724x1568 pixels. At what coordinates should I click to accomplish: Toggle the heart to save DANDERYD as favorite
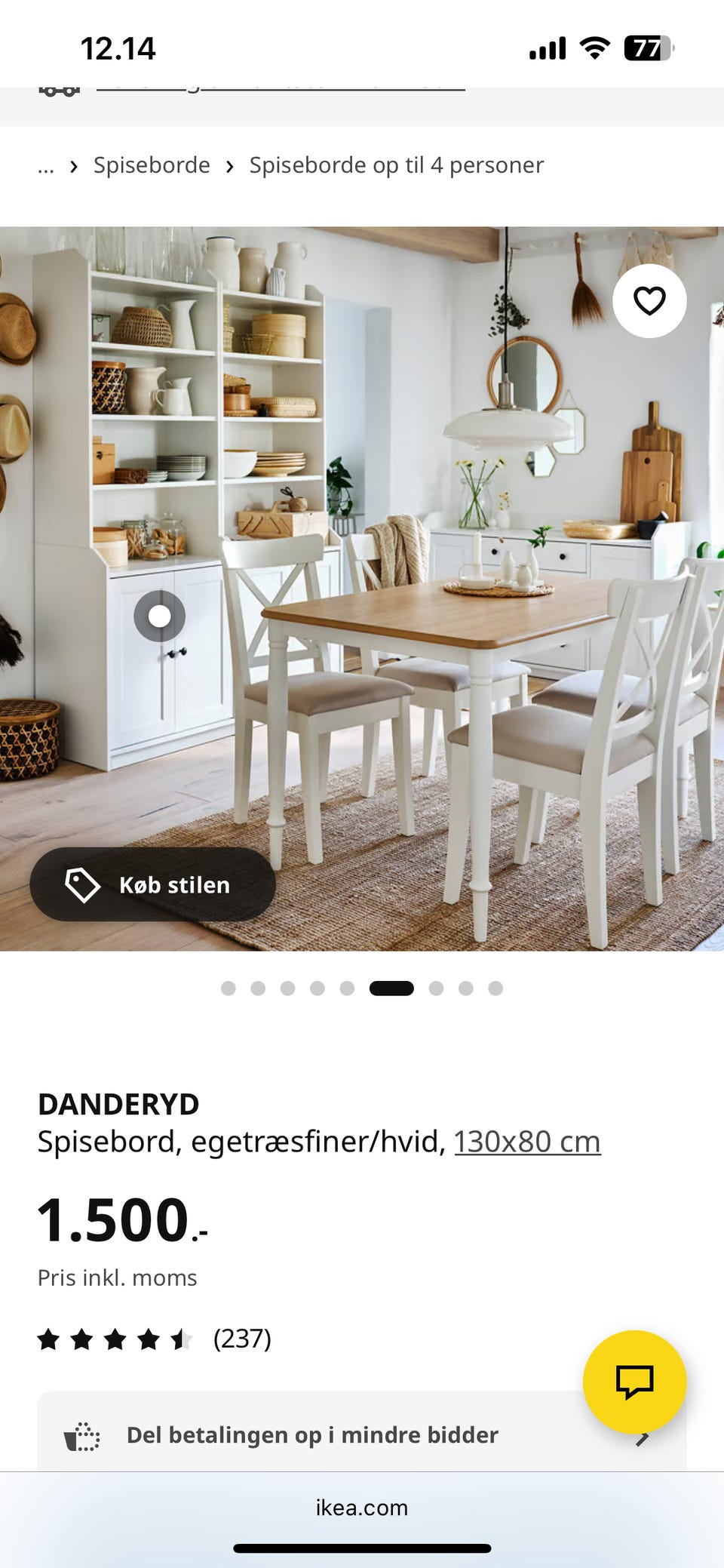(x=649, y=300)
